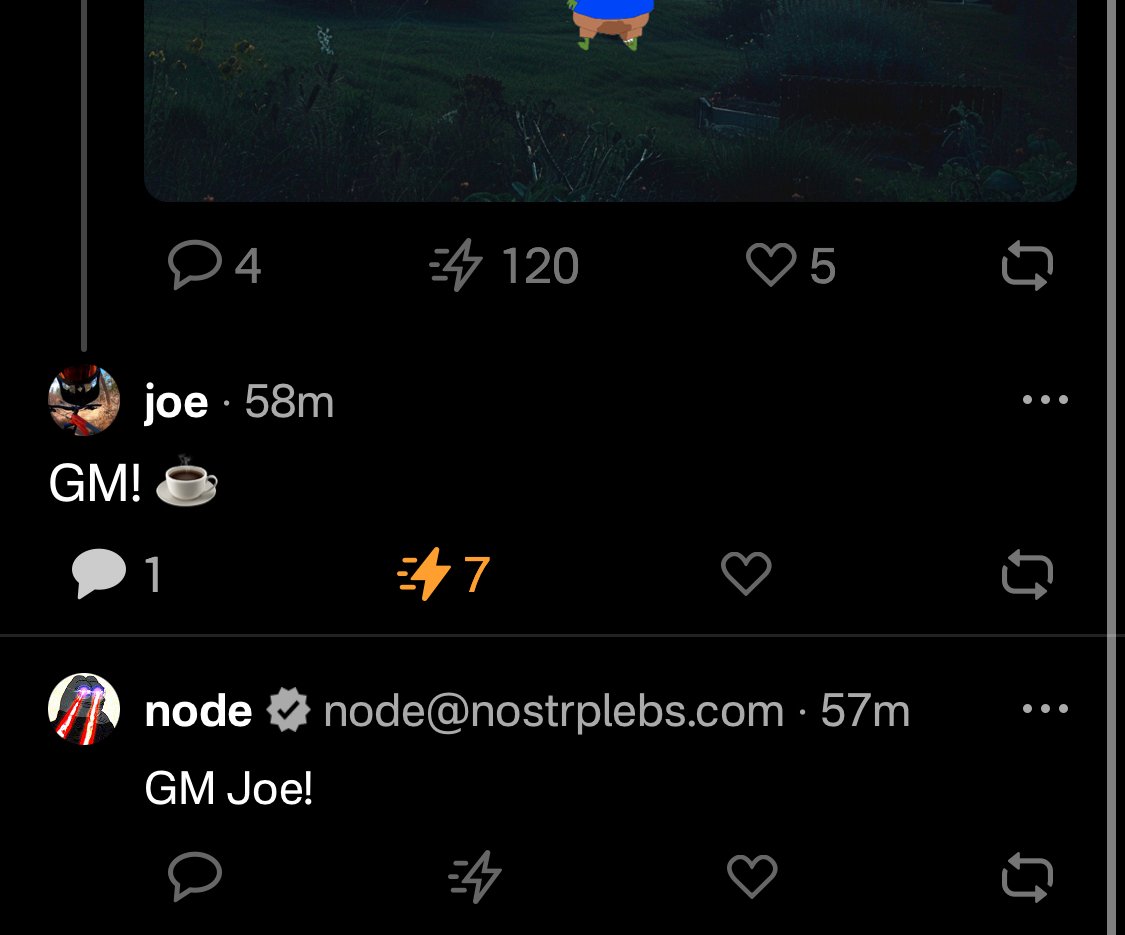1125x935 pixels.
Task: Like node's GM Joe! post
Action: [752, 878]
